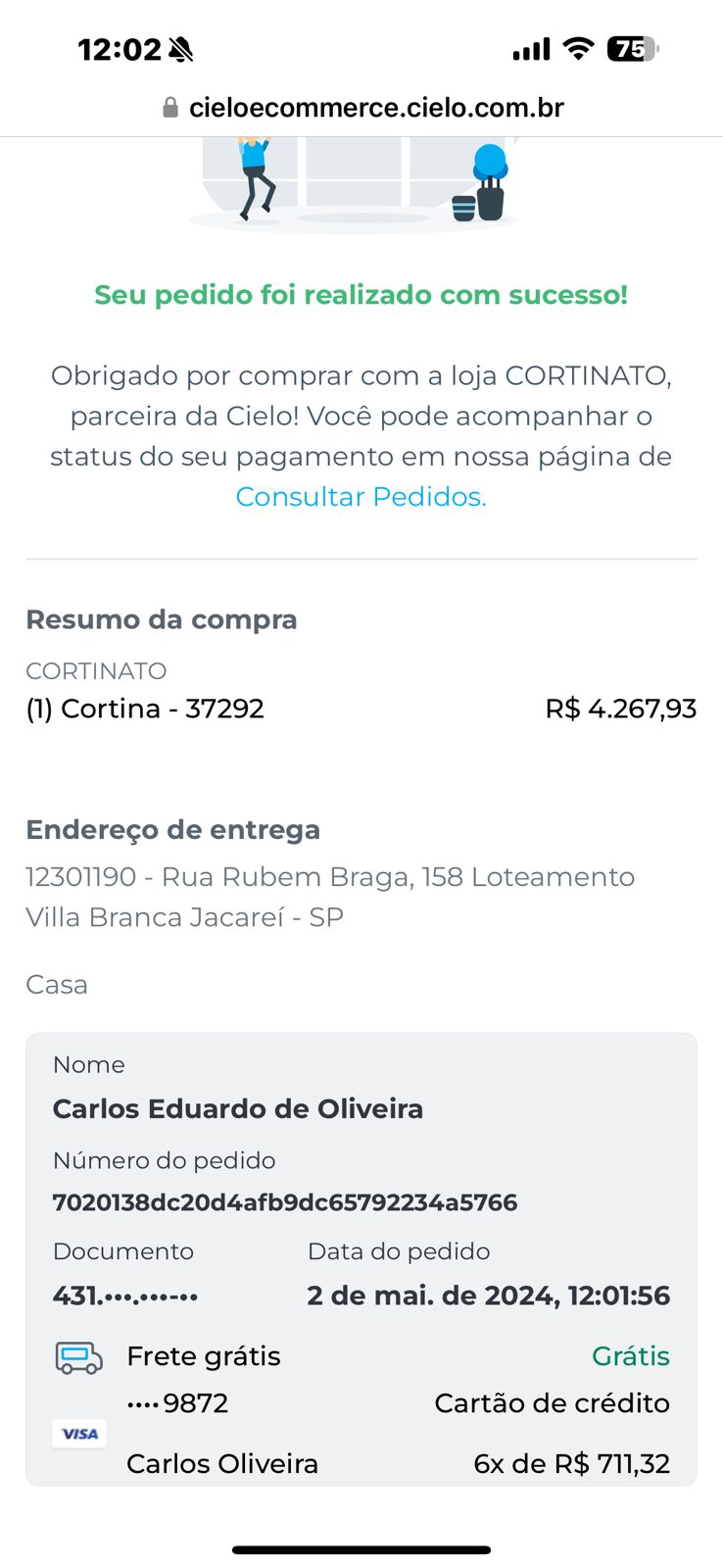
Task: Tap the cieloecommerce.cielo.com.br address bar
Action: [361, 108]
